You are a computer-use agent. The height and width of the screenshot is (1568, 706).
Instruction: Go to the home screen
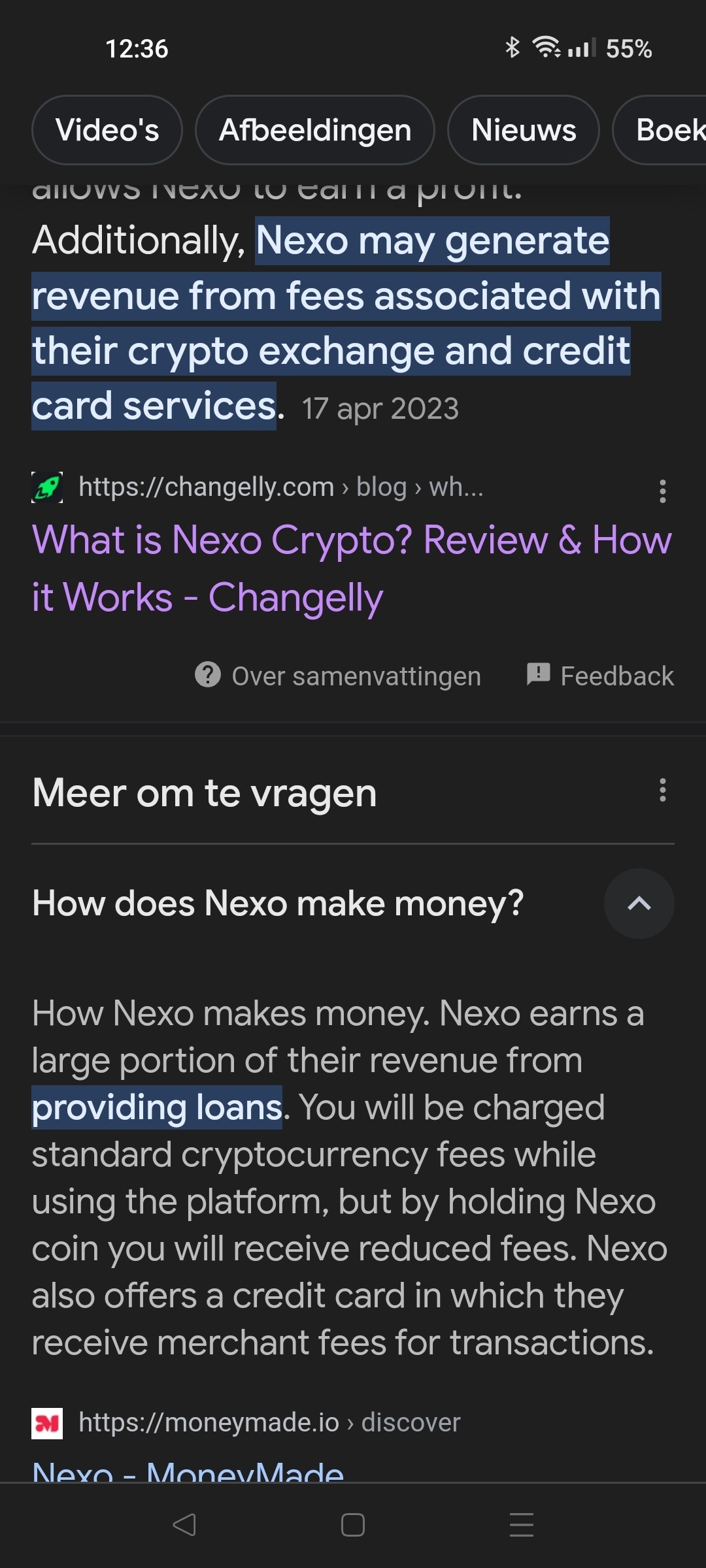point(353,1525)
